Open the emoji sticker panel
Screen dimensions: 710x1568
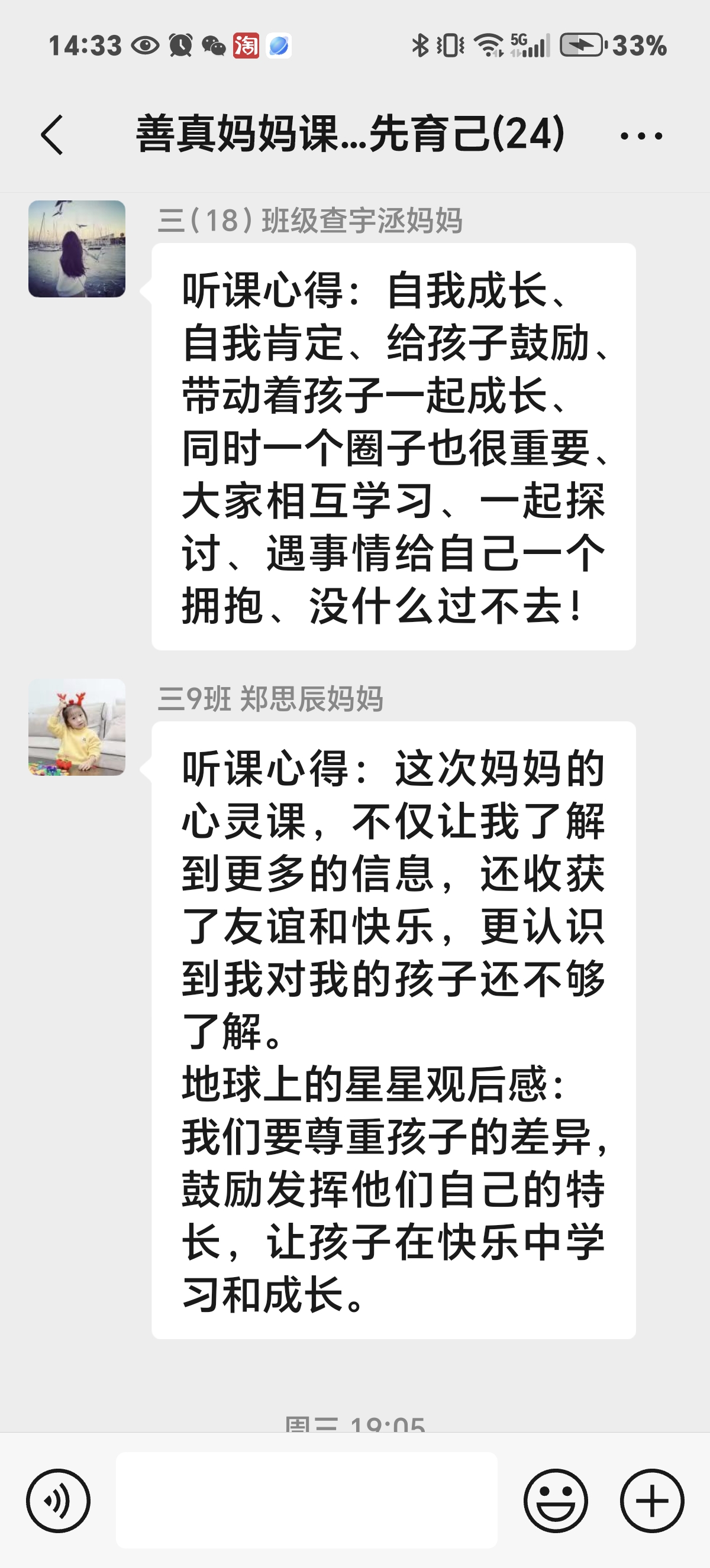pyautogui.click(x=556, y=1501)
